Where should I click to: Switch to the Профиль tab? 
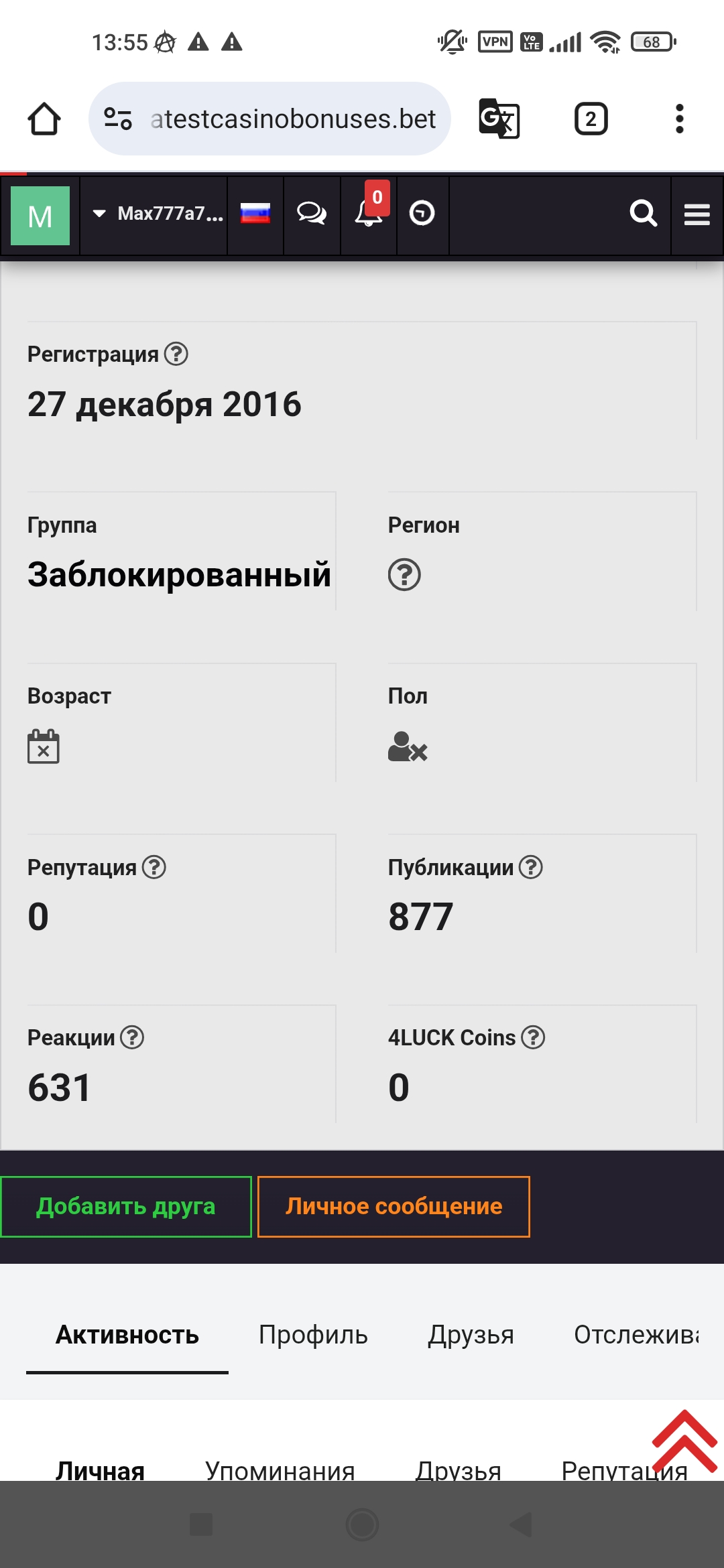tap(313, 1335)
